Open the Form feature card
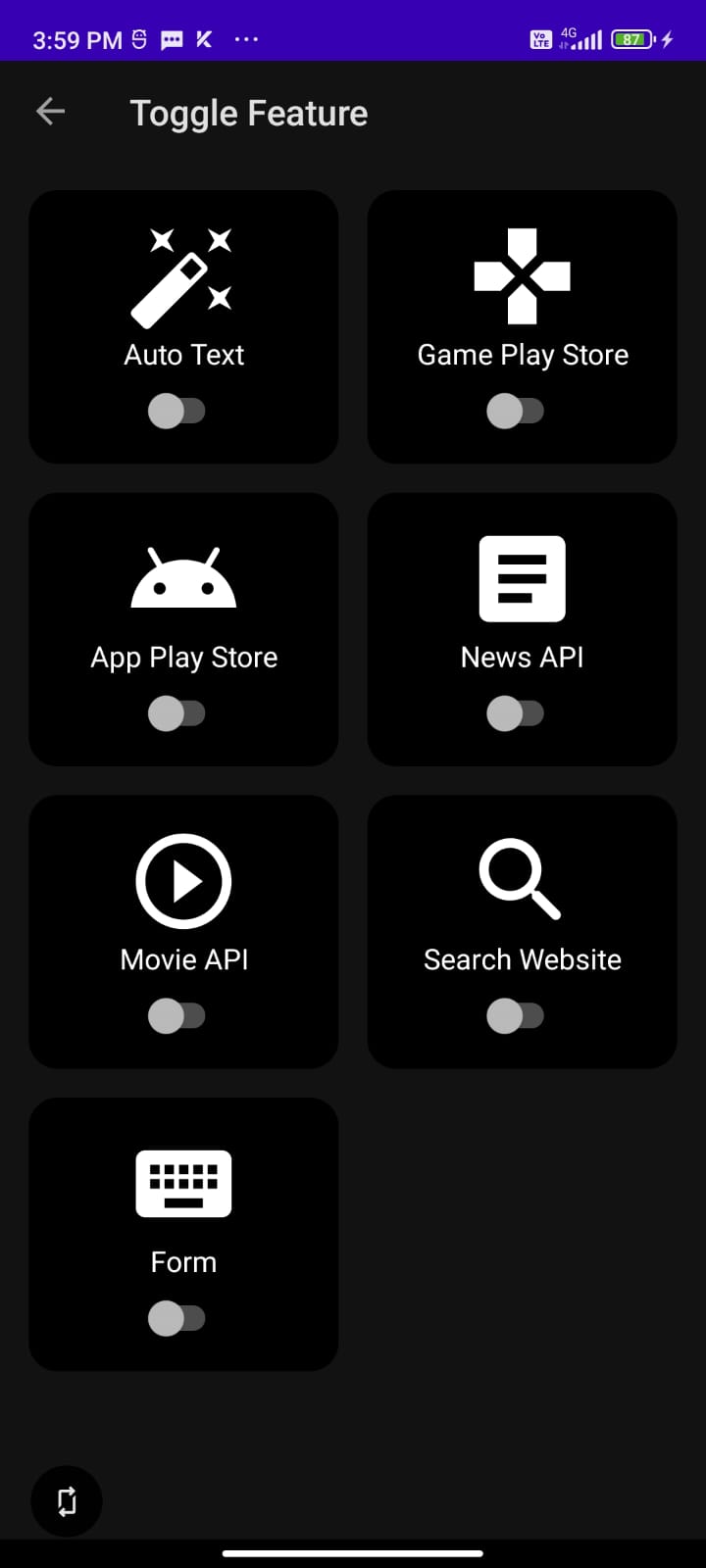706x1568 pixels. click(x=183, y=1235)
